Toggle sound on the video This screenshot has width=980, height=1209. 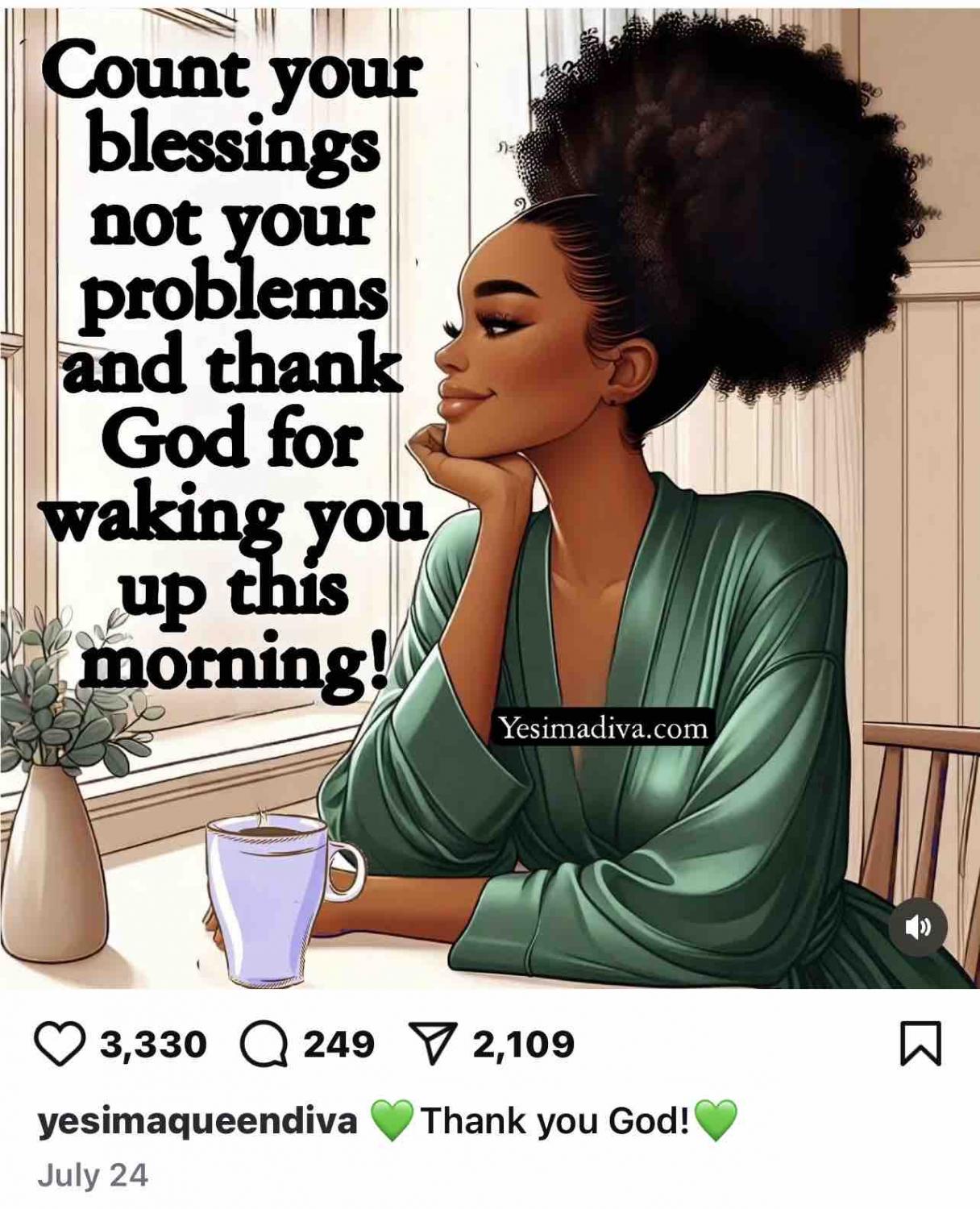point(918,927)
